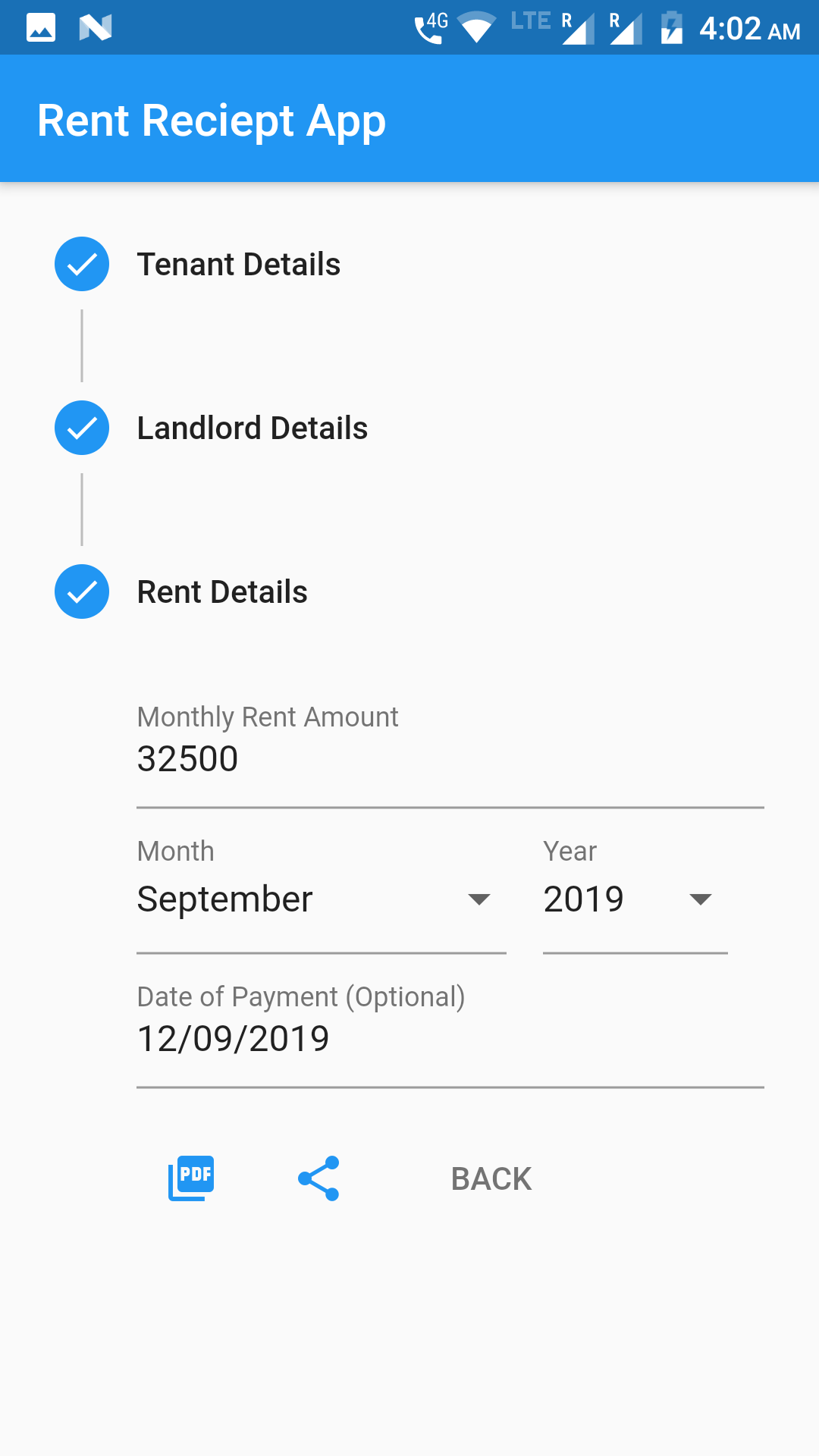Click the Rent Details heading

223,591
